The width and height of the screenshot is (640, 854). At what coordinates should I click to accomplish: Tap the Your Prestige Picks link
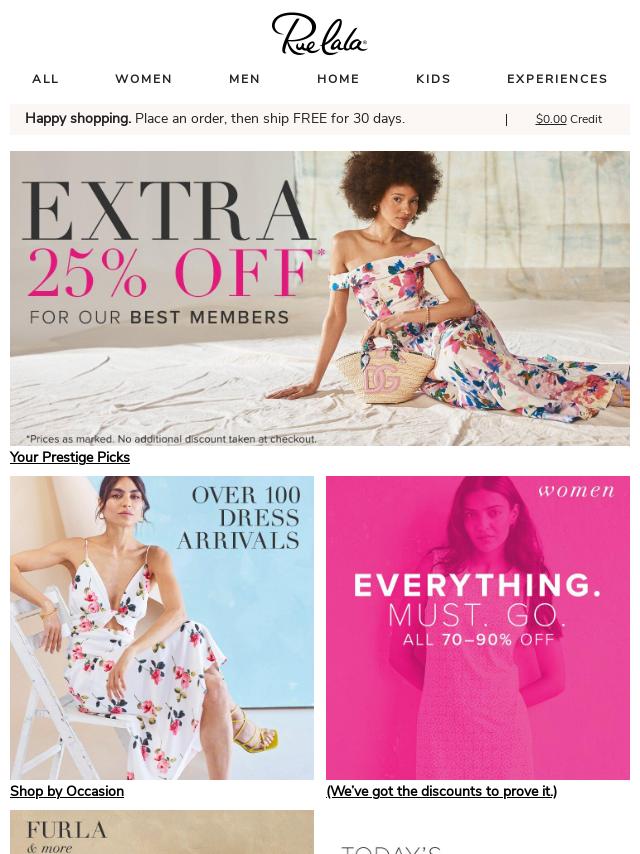(70, 457)
